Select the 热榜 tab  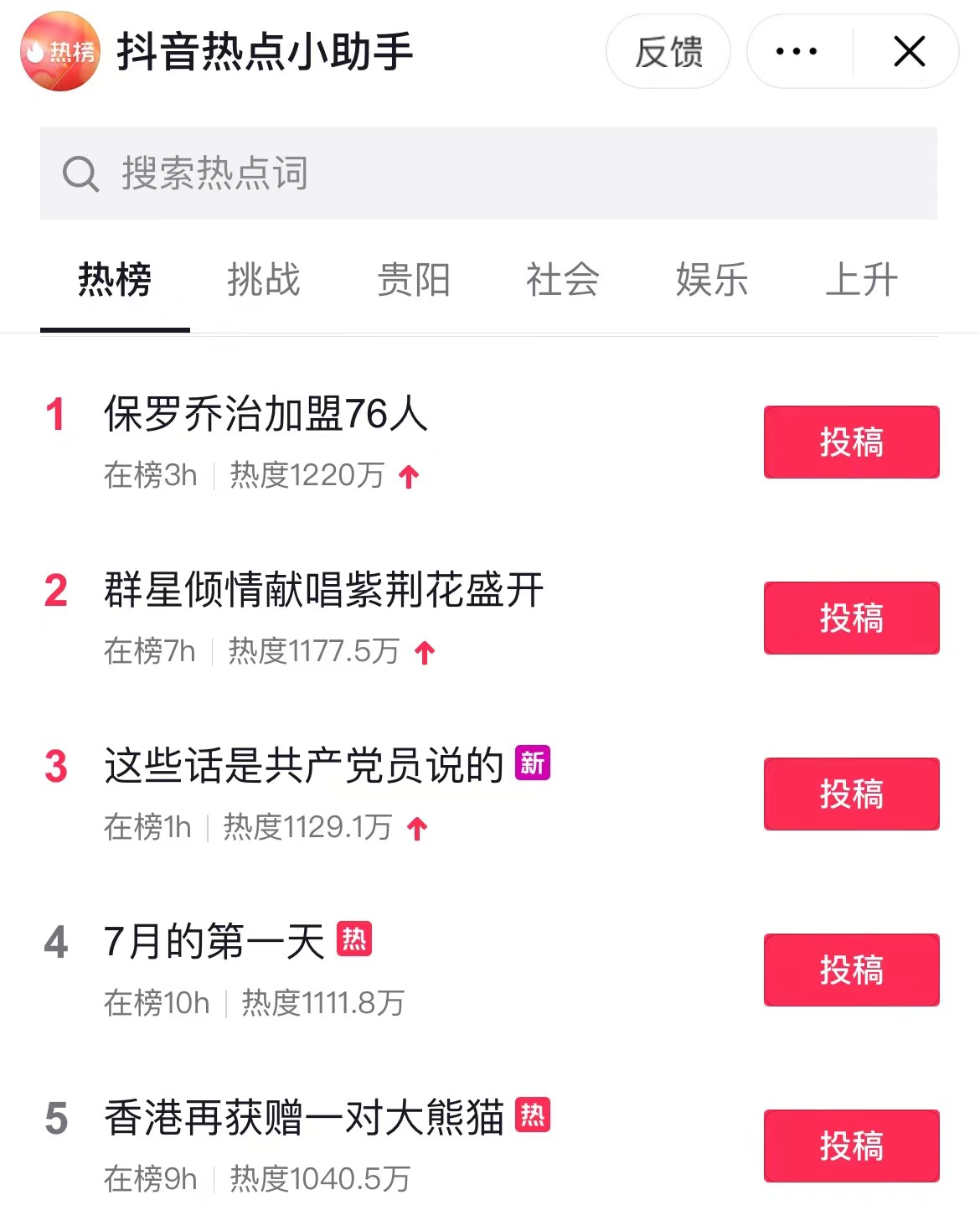pyautogui.click(x=115, y=280)
